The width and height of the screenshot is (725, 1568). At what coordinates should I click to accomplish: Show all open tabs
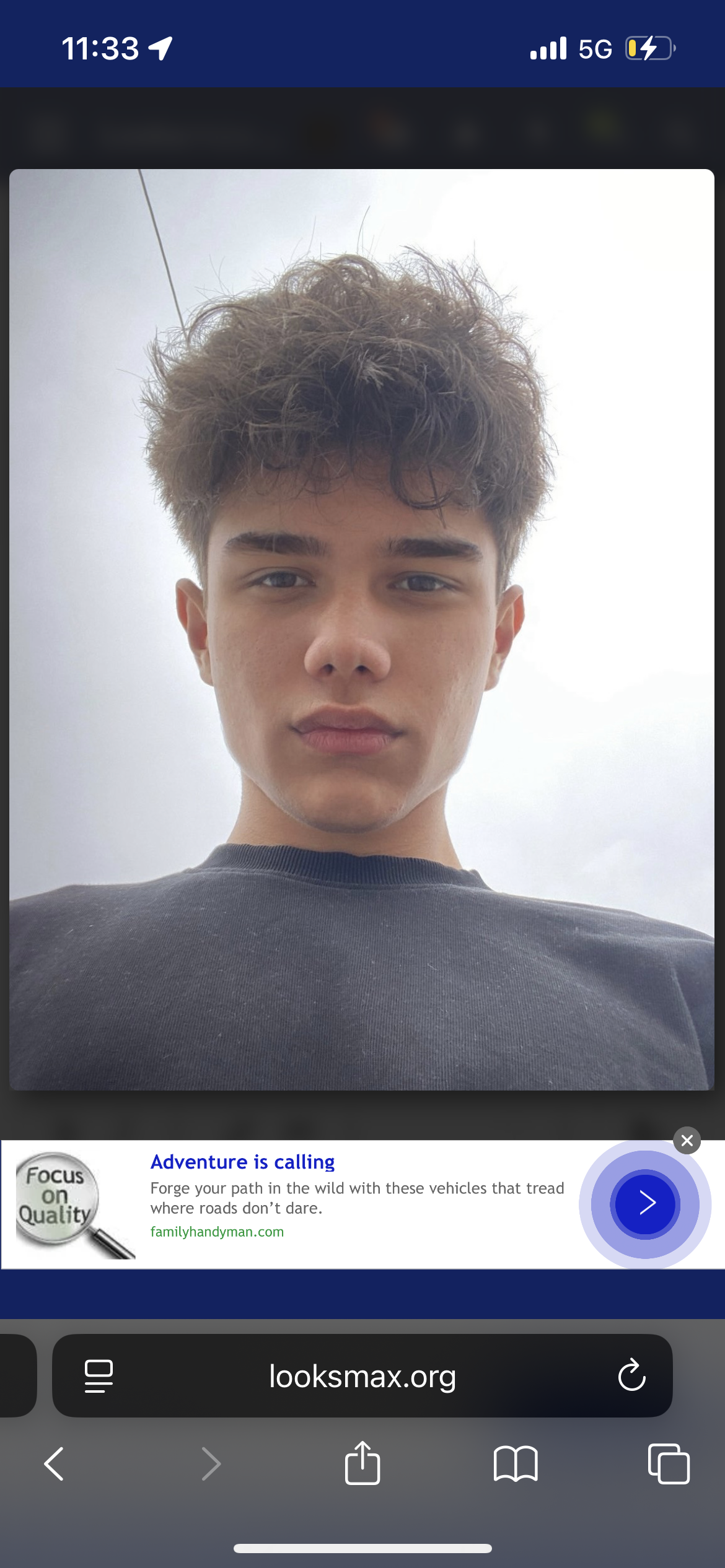669,1464
